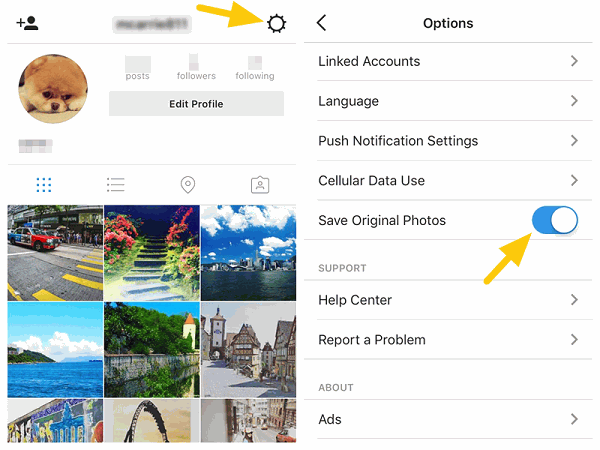Open the tagged photos tab
Viewport: 600px width, 450px height.
pyautogui.click(x=260, y=185)
